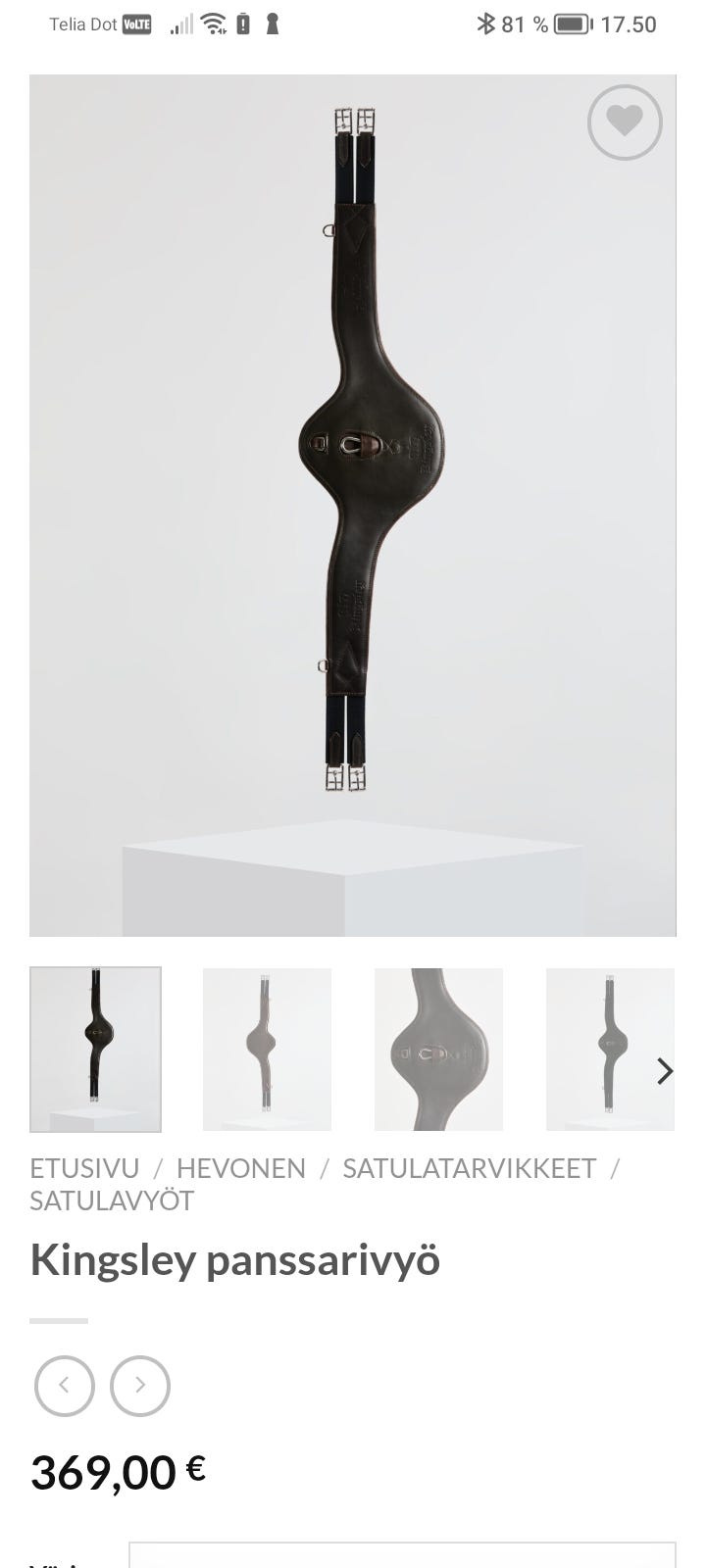706x1568 pixels.
Task: Select the first product thumbnail
Action: tap(95, 1049)
